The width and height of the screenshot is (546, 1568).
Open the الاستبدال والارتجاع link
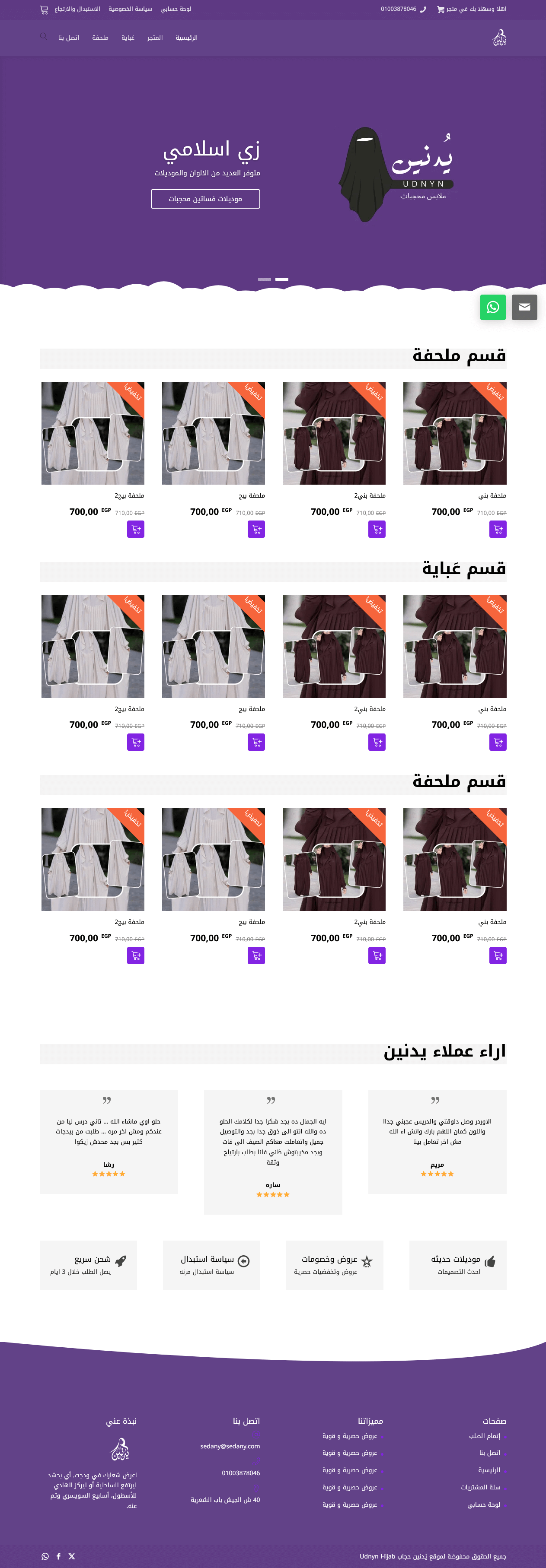click(x=77, y=9)
